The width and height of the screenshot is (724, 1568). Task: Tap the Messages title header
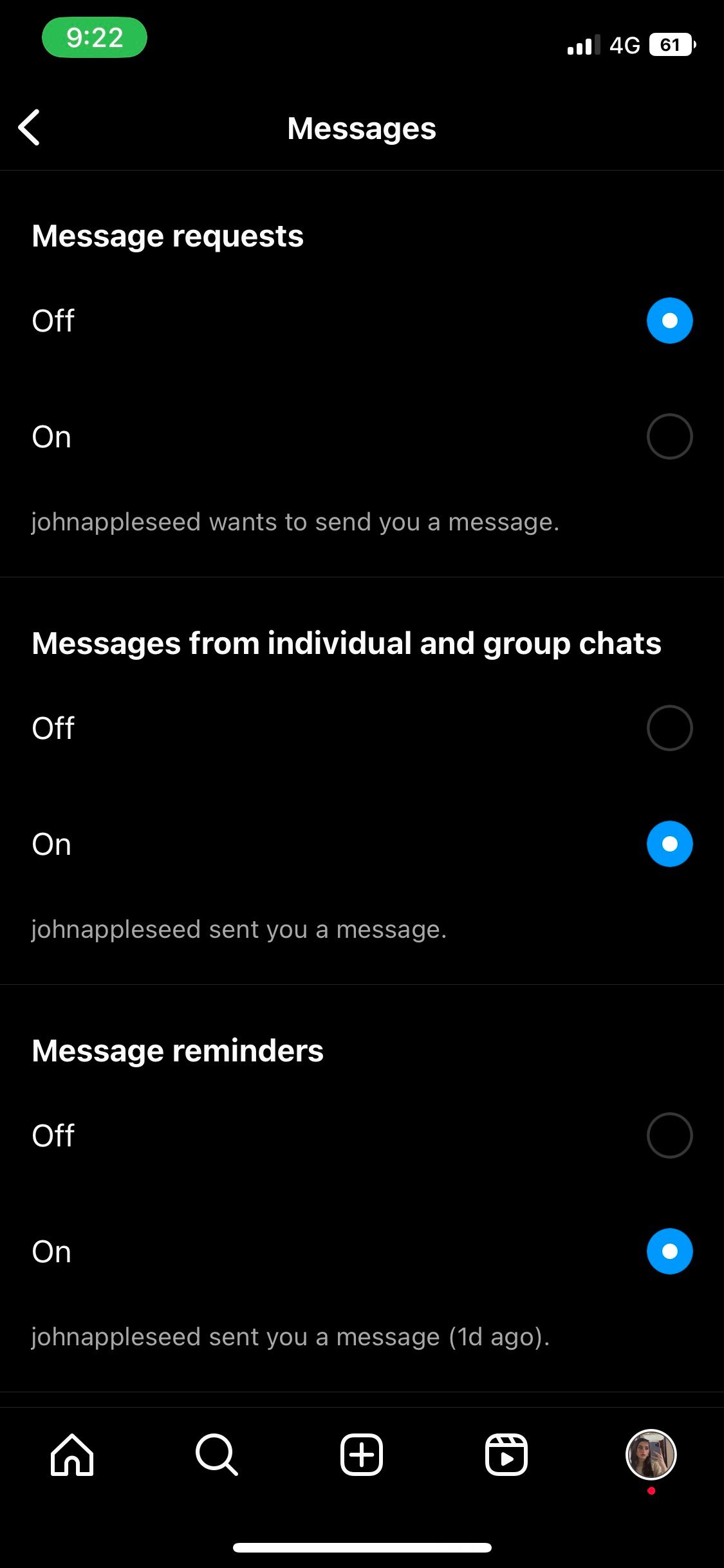pos(362,128)
